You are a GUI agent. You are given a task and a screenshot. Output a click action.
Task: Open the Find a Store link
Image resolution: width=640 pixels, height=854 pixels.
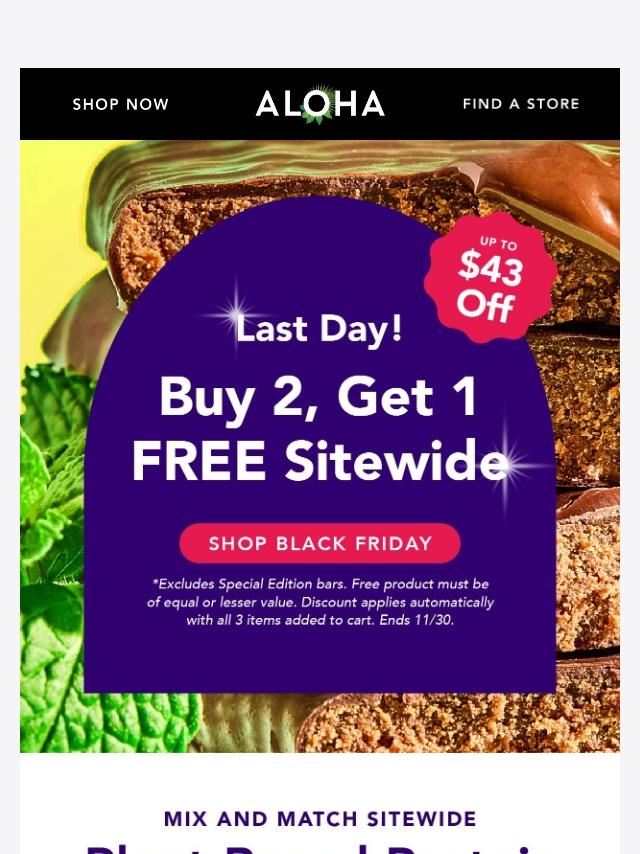coord(521,104)
